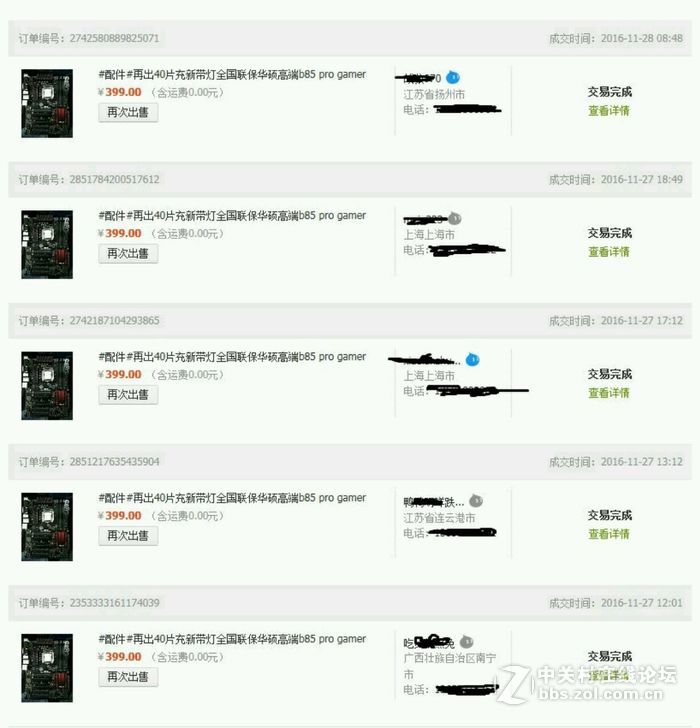
Task: Open 查看详情 for the 2016-11-27 18:49 order
Action: pos(609,252)
